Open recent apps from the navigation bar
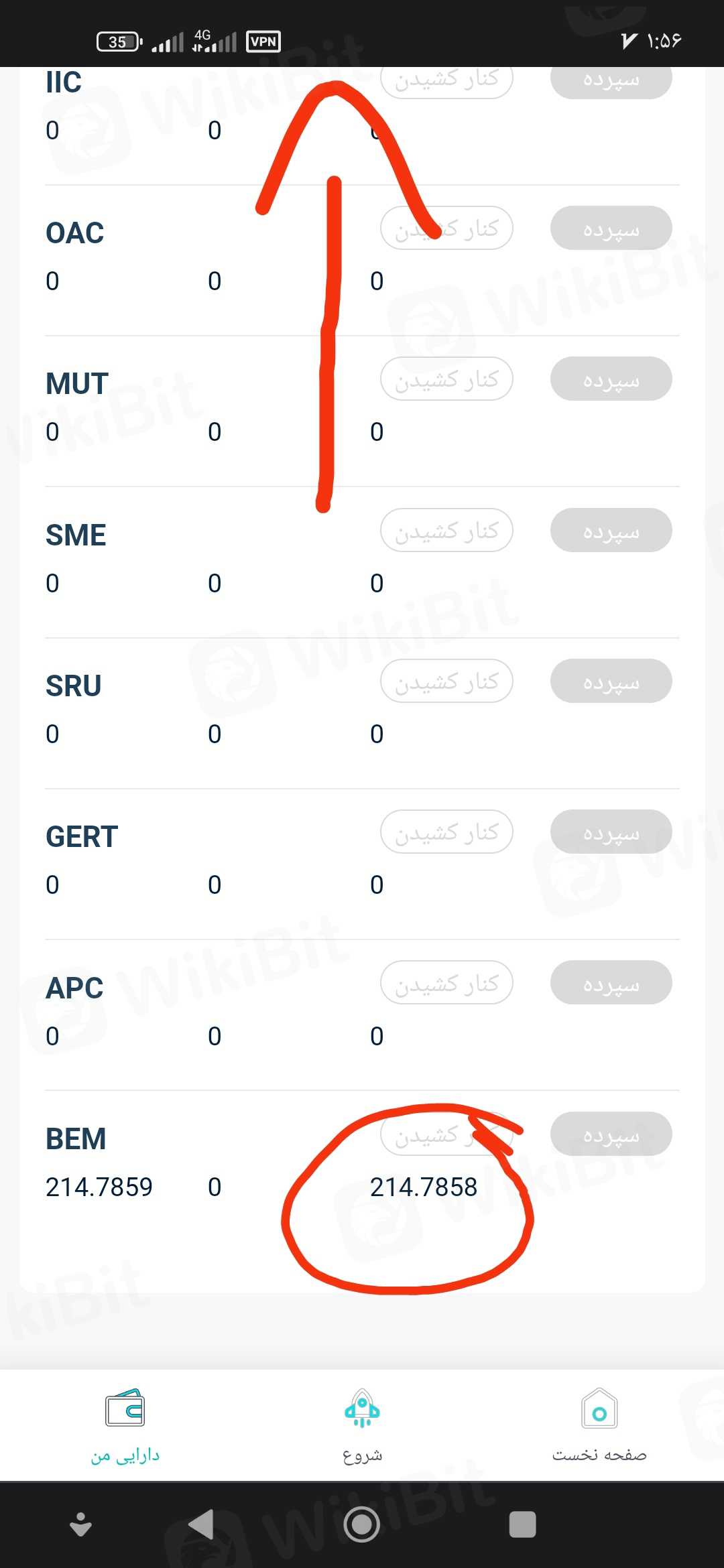Image resolution: width=724 pixels, height=1568 pixels. click(522, 1524)
